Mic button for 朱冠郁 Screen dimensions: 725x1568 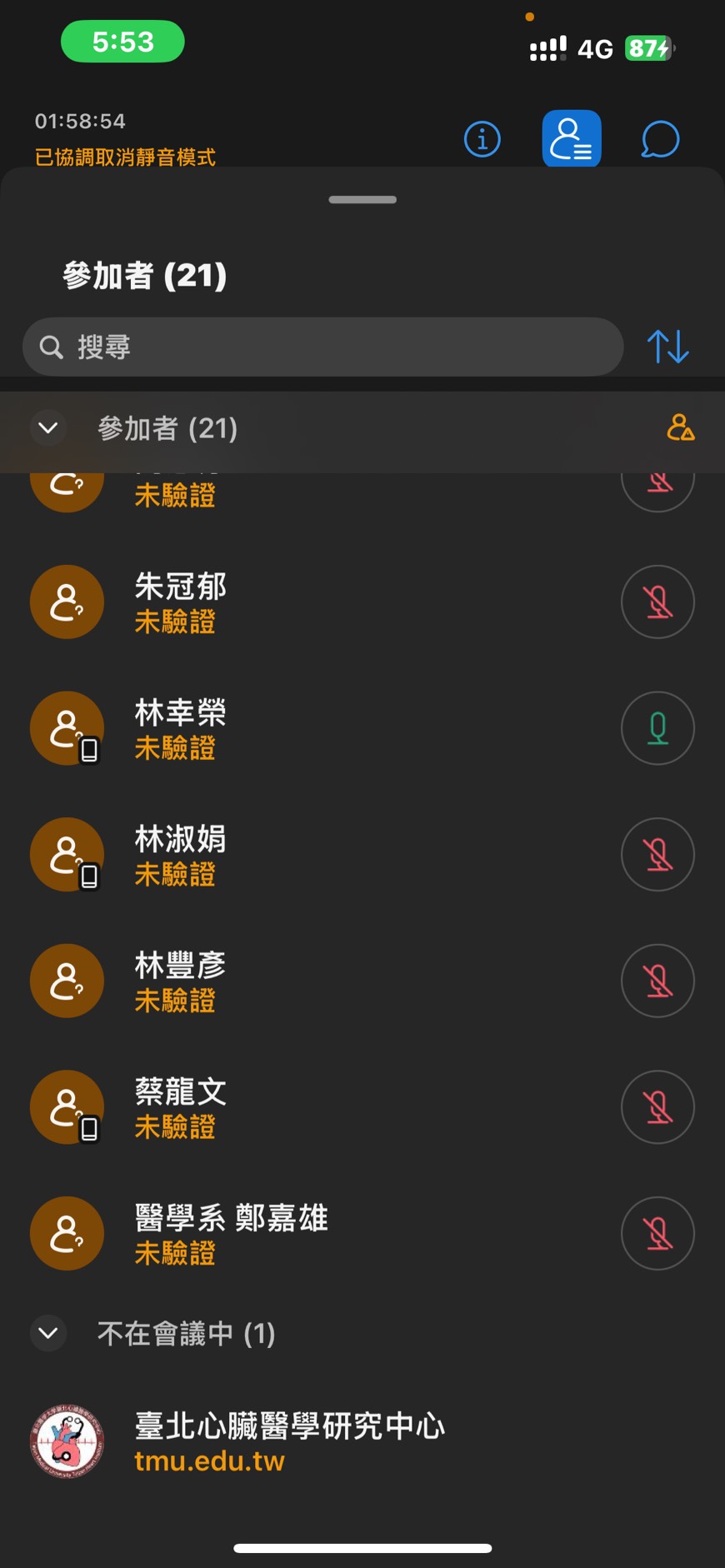(657, 602)
